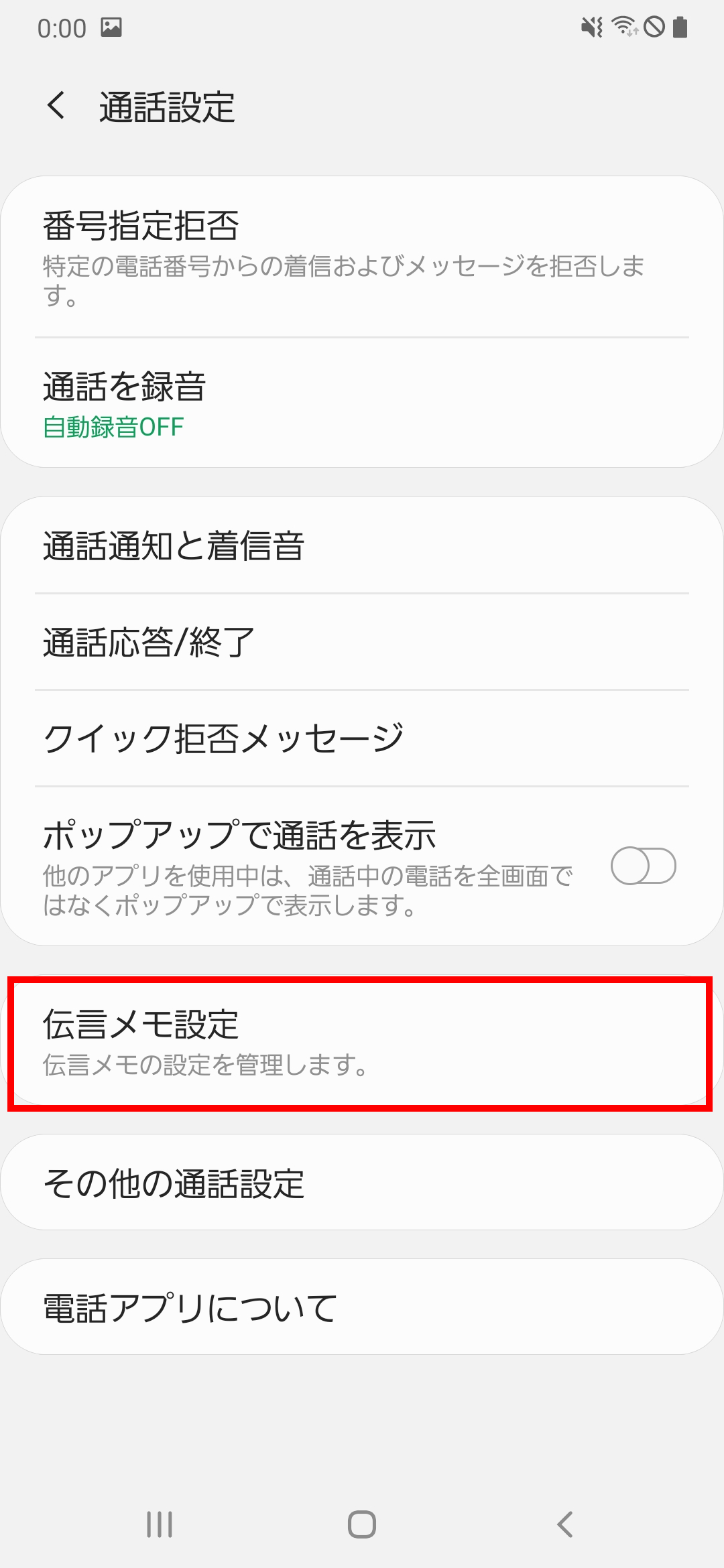The width and height of the screenshot is (724, 1568).
Task: Open クイック拒否メッセージ
Action: point(362,738)
